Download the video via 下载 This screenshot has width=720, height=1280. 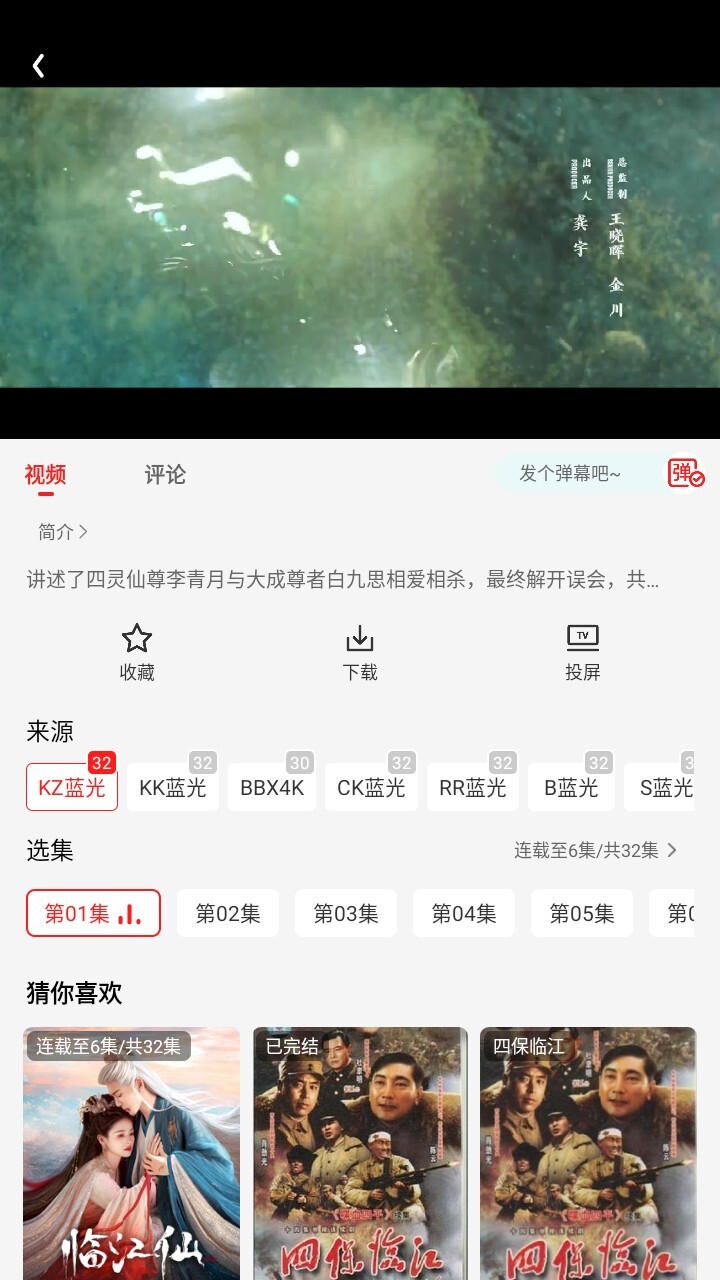[360, 652]
